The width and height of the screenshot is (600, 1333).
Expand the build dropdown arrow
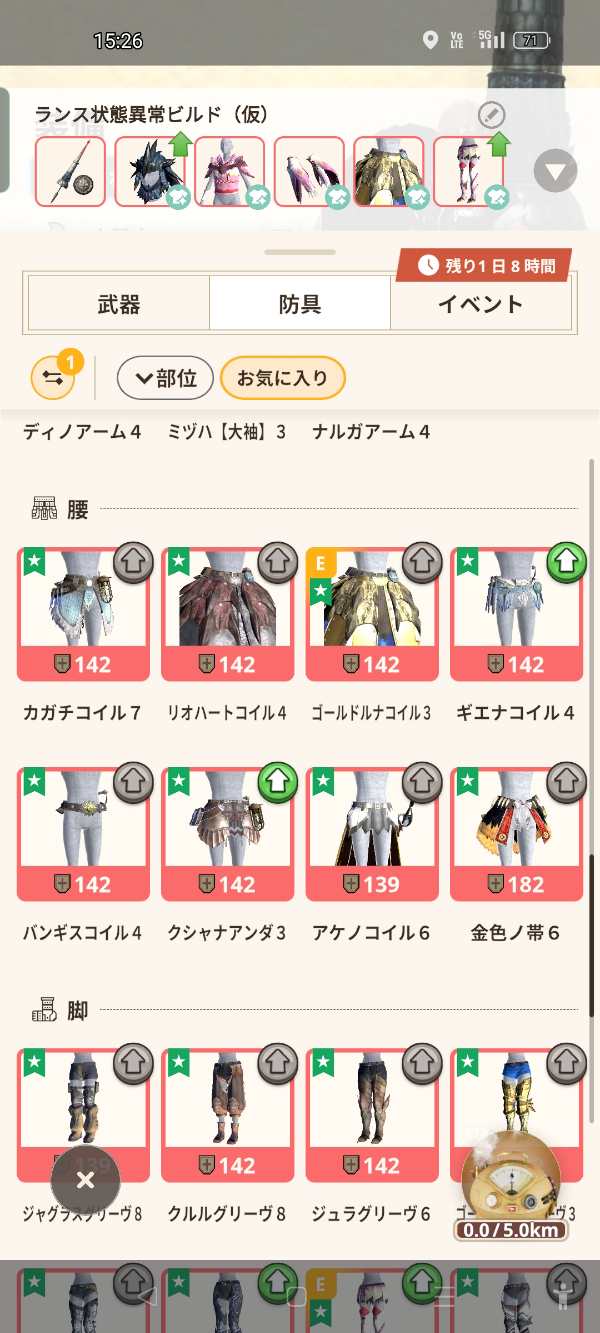click(x=555, y=171)
